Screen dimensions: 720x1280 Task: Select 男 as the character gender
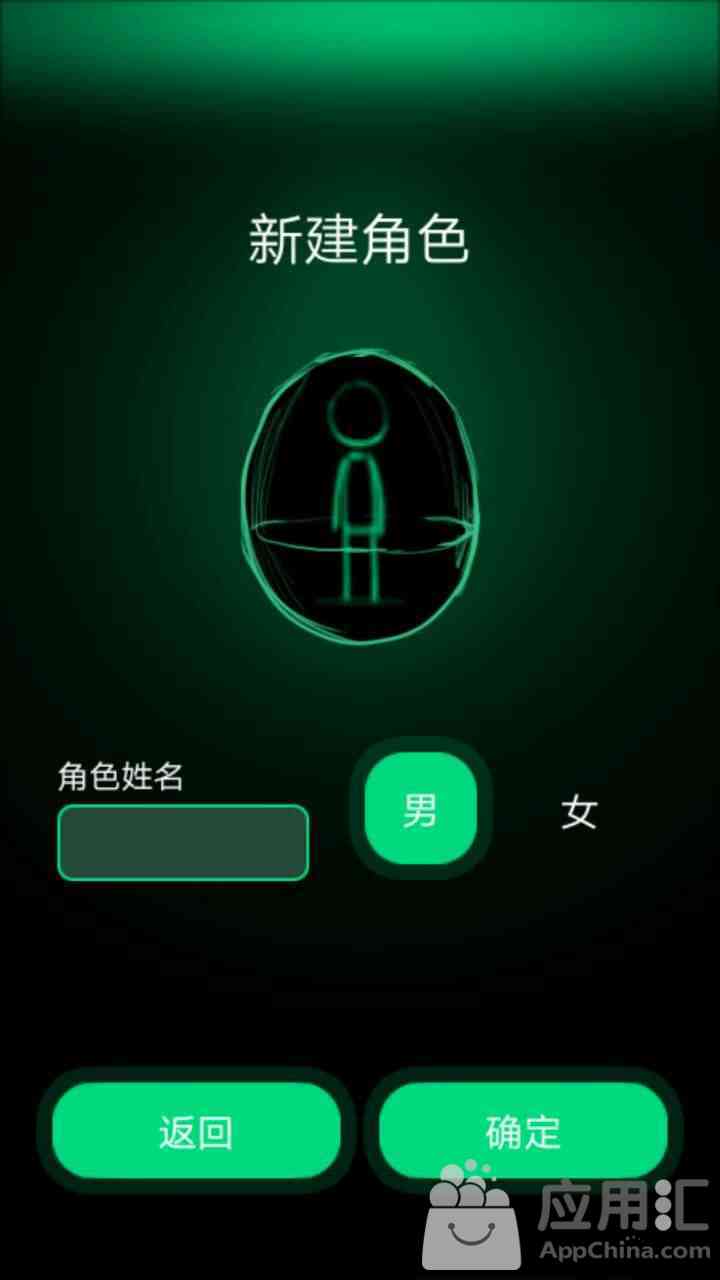tap(420, 809)
